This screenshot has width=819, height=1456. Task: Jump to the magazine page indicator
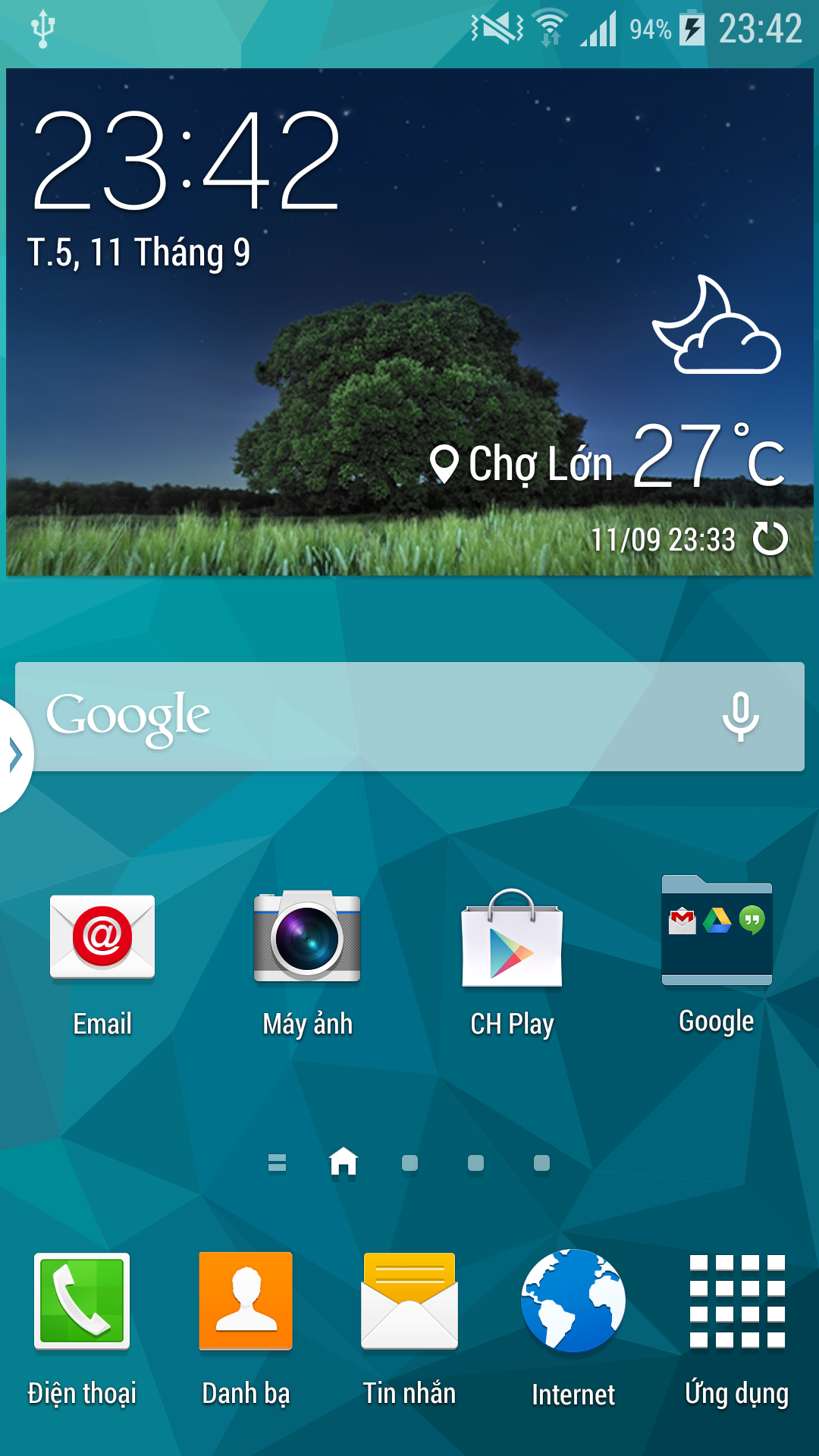[x=277, y=1163]
